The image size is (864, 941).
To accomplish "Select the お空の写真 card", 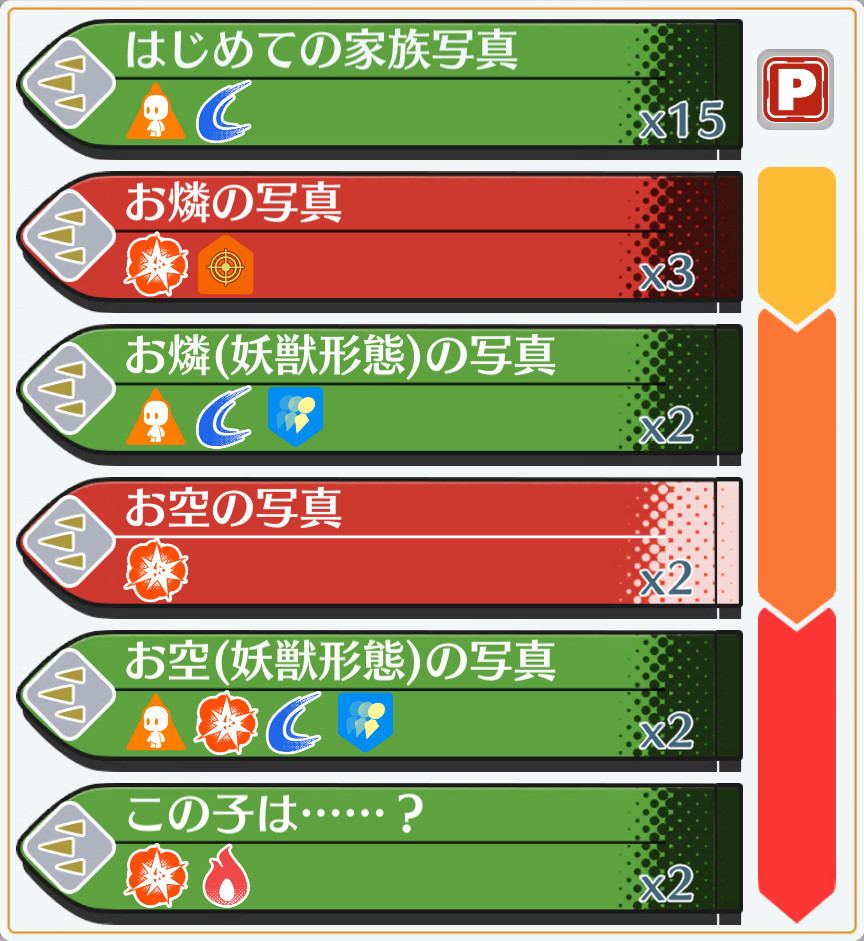I will pos(380,542).
